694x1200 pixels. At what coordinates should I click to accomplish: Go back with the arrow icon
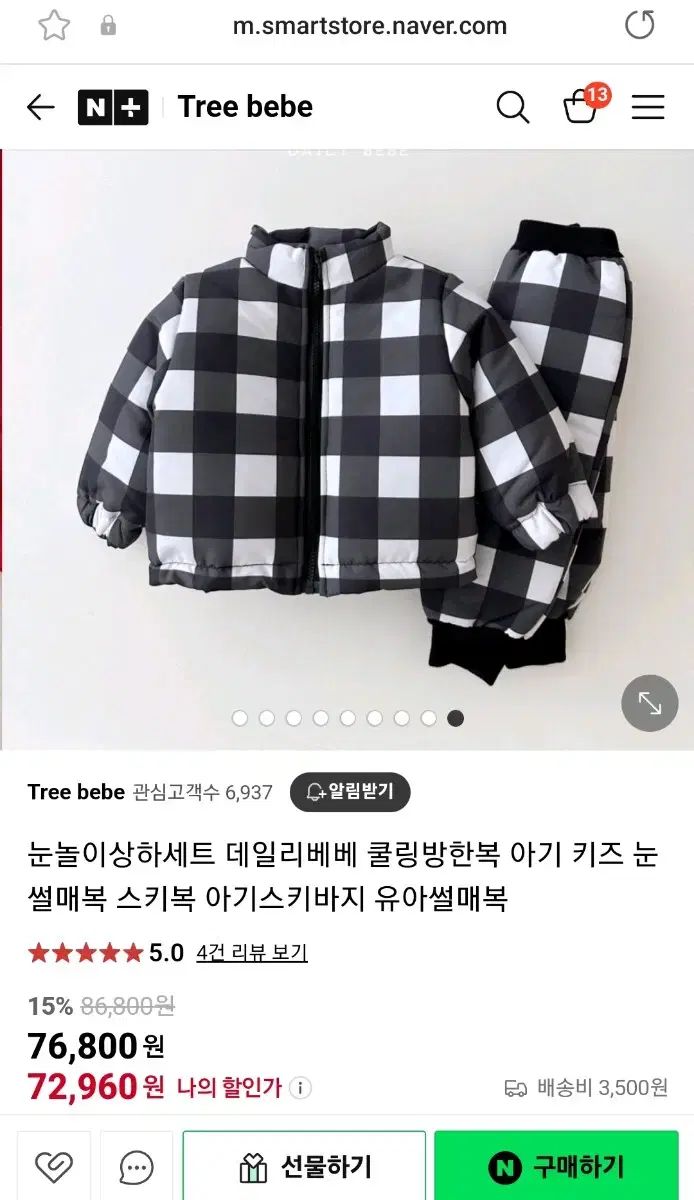(x=41, y=107)
